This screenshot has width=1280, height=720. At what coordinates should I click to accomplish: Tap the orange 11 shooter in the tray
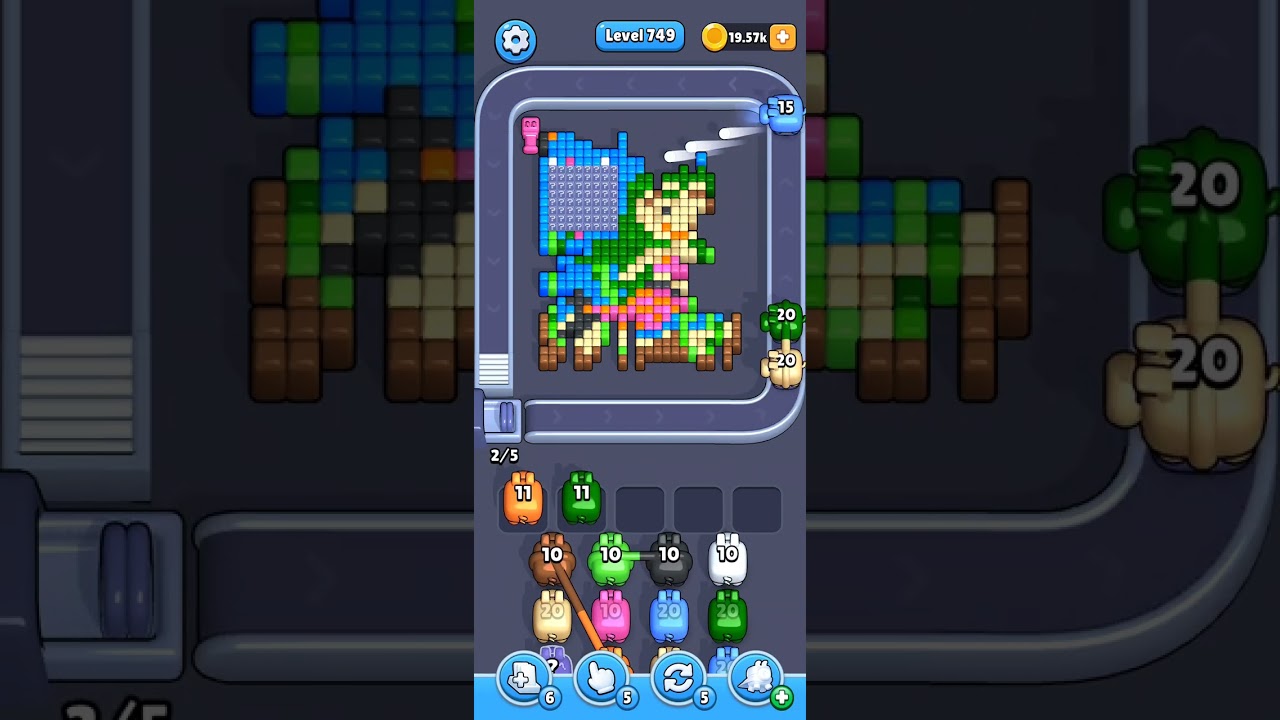523,500
